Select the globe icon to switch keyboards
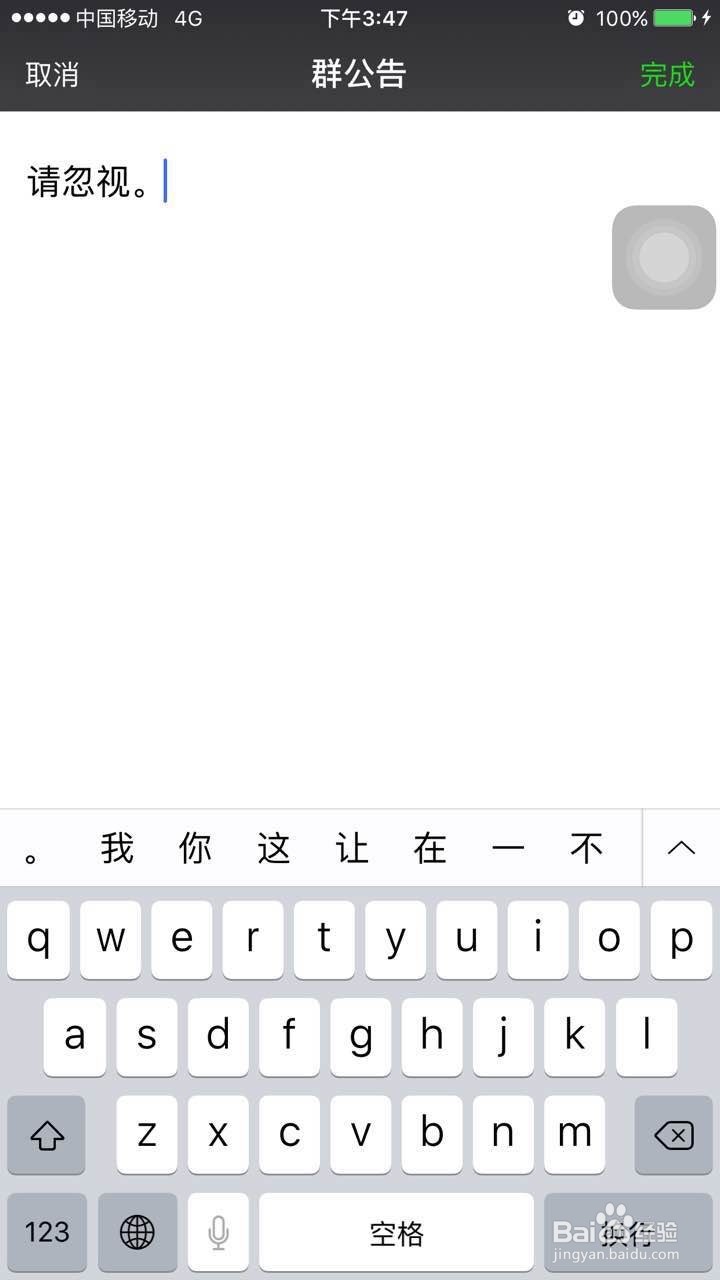720x1280 pixels. [x=137, y=1232]
